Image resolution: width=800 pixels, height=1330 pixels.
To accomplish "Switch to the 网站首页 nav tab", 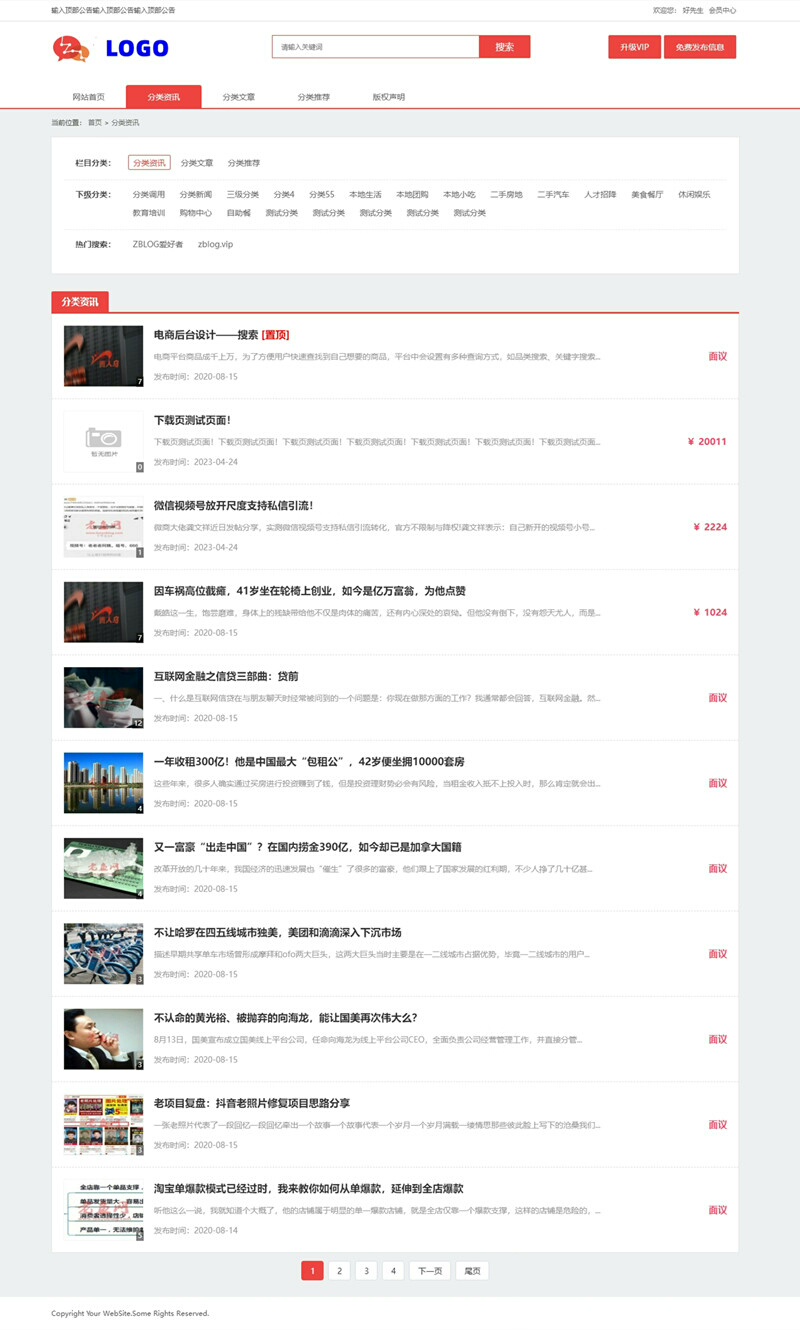I will click(x=88, y=97).
